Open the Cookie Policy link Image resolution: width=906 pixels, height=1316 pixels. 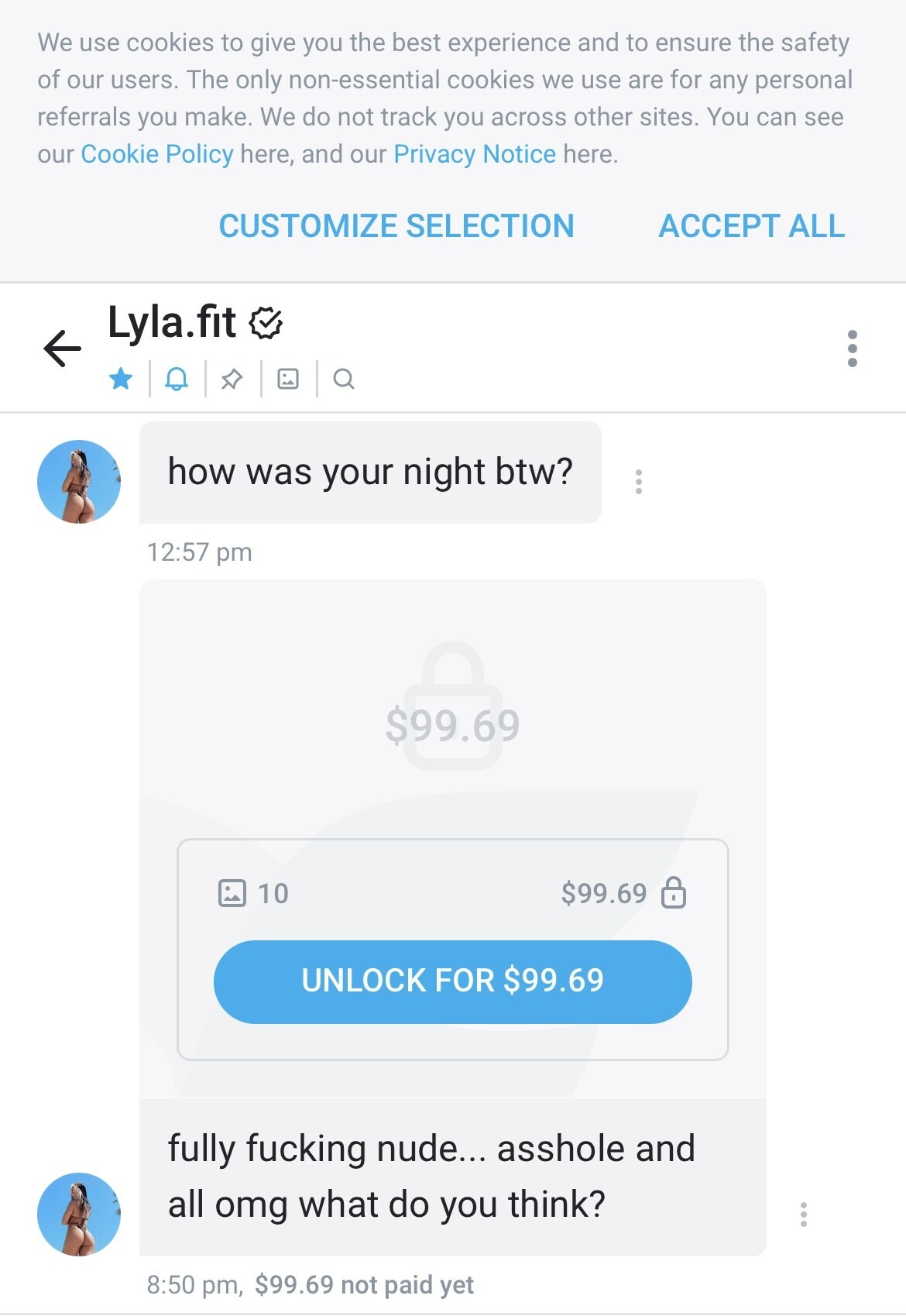(157, 154)
